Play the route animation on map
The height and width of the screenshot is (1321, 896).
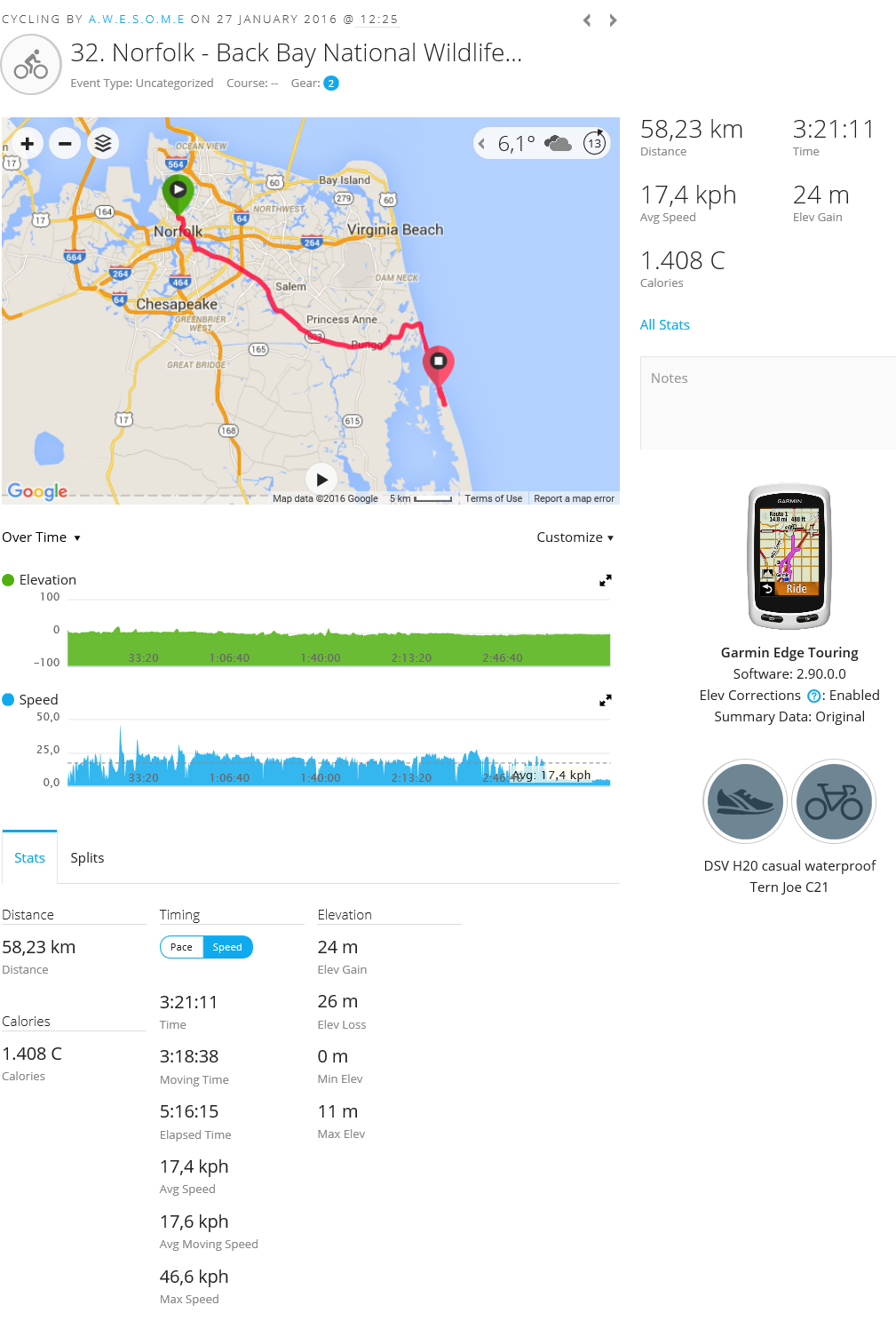pyautogui.click(x=321, y=480)
